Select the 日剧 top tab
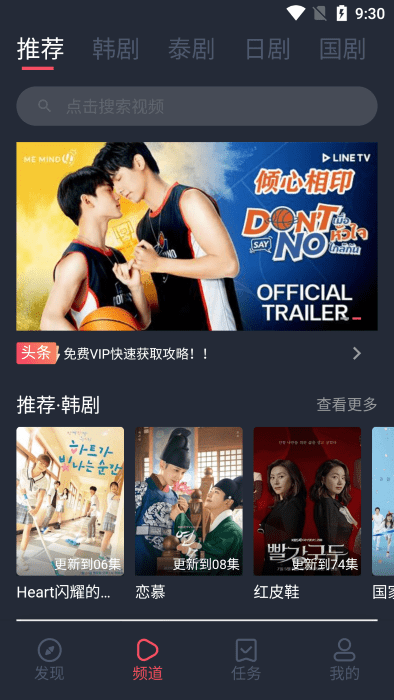394x700 pixels. pyautogui.click(x=267, y=49)
